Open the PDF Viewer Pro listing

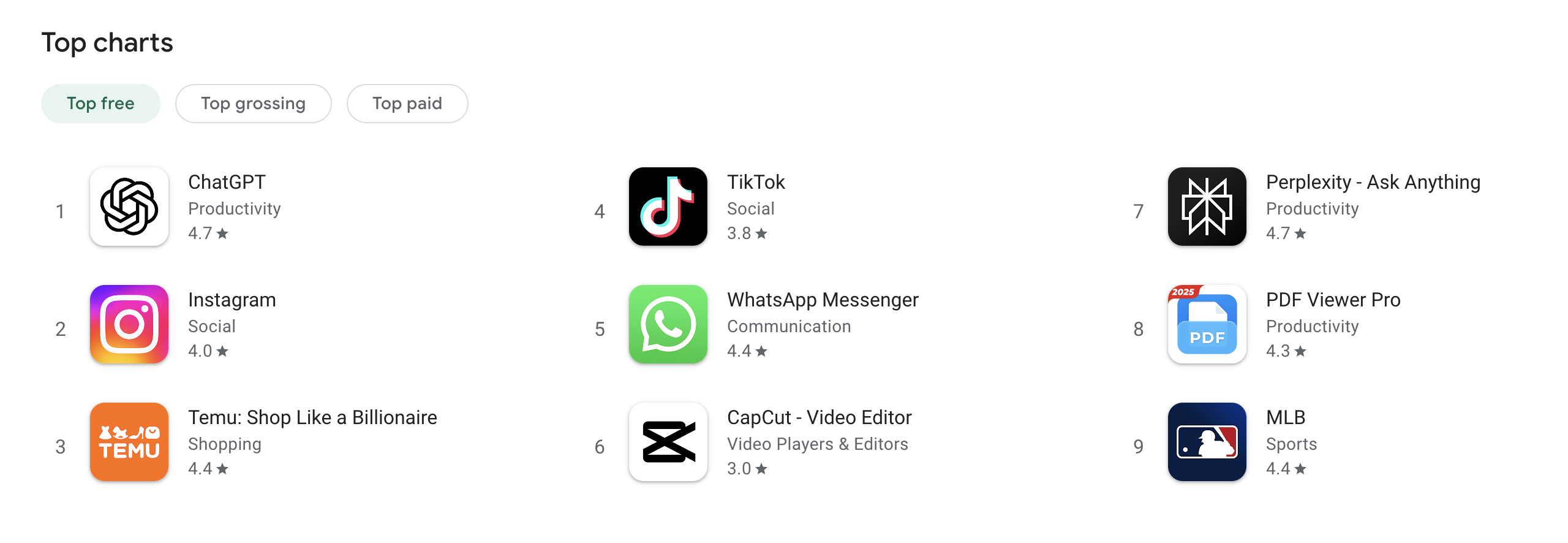pyautogui.click(x=1333, y=300)
